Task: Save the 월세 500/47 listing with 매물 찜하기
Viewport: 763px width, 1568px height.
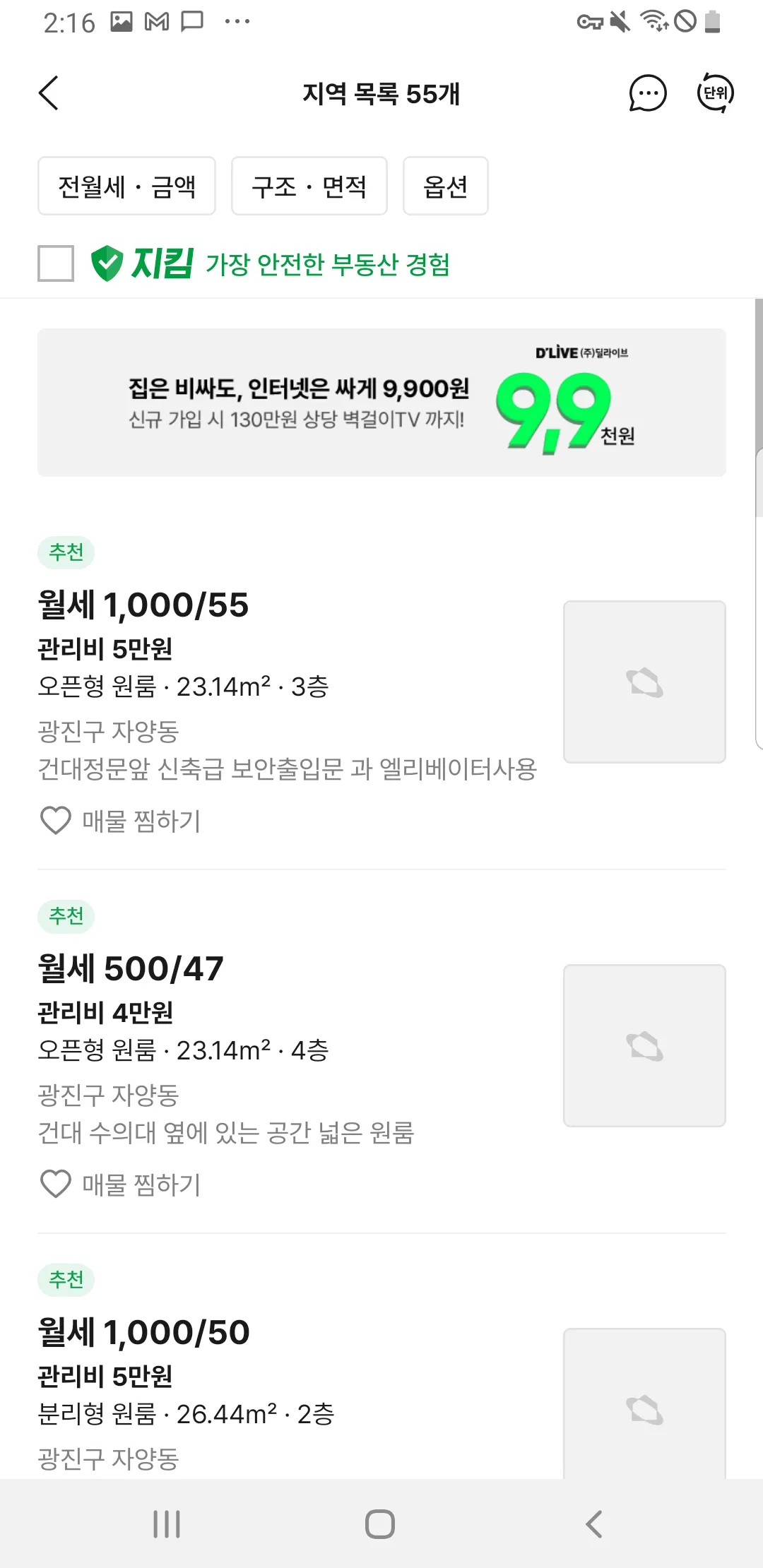Action: tap(122, 1184)
